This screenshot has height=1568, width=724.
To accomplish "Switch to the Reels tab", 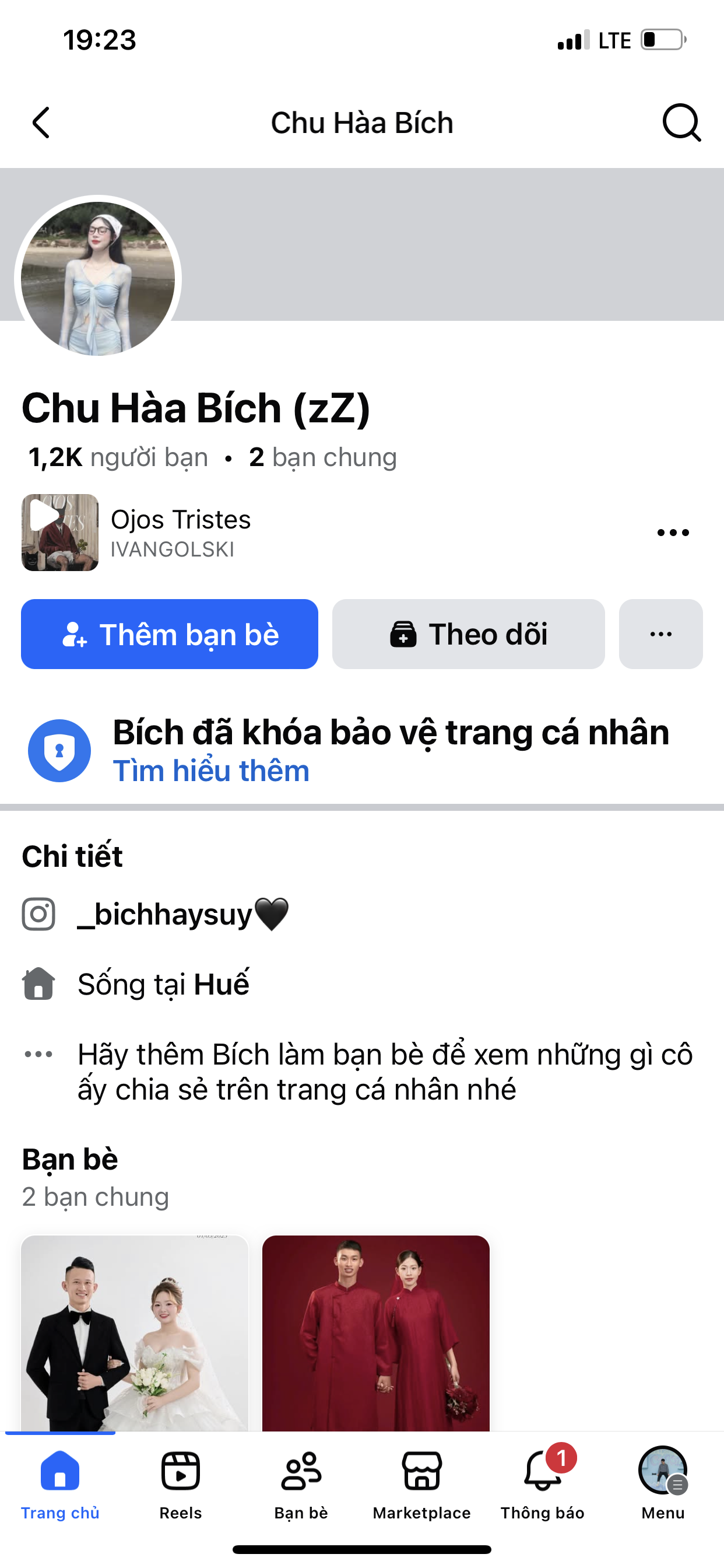I will click(x=180, y=1484).
